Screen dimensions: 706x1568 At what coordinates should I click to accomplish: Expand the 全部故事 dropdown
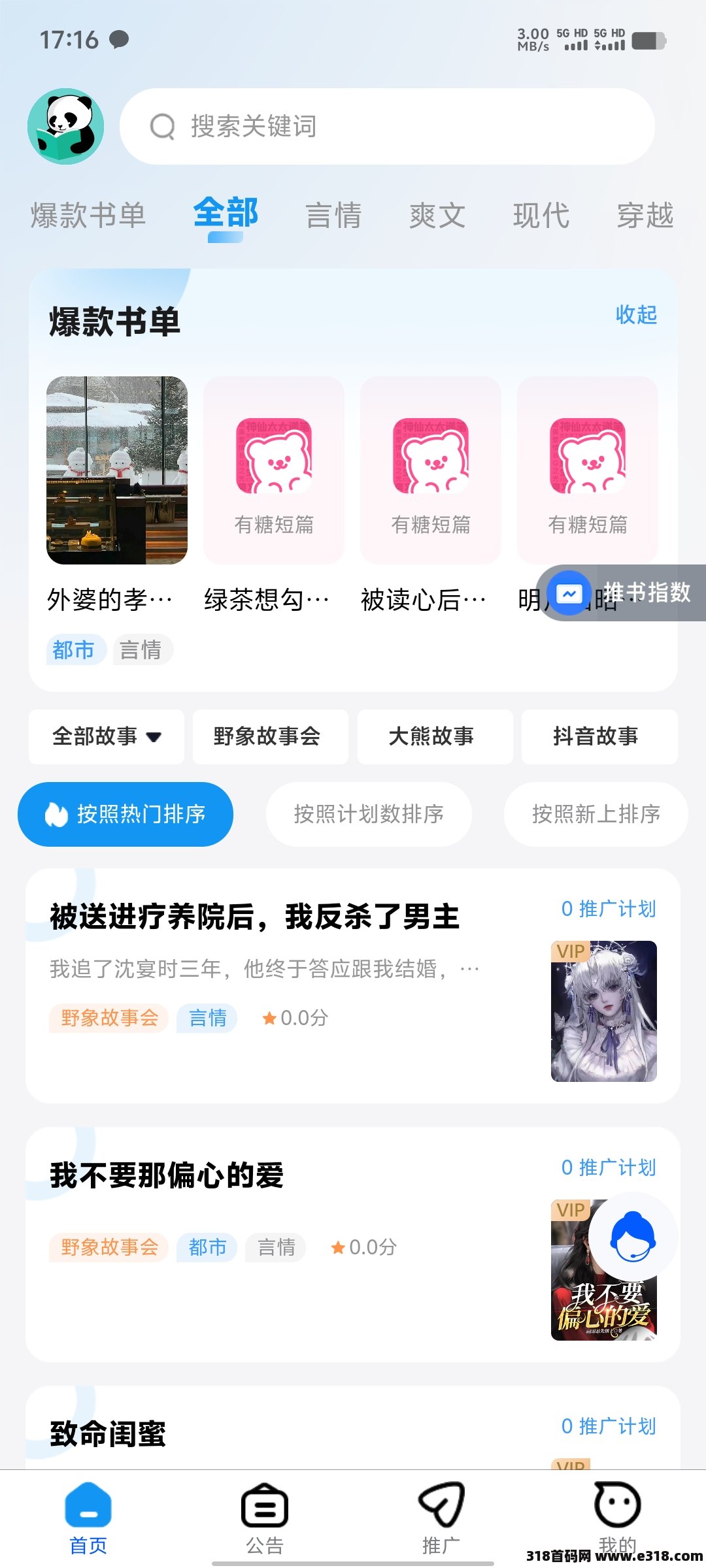(107, 736)
